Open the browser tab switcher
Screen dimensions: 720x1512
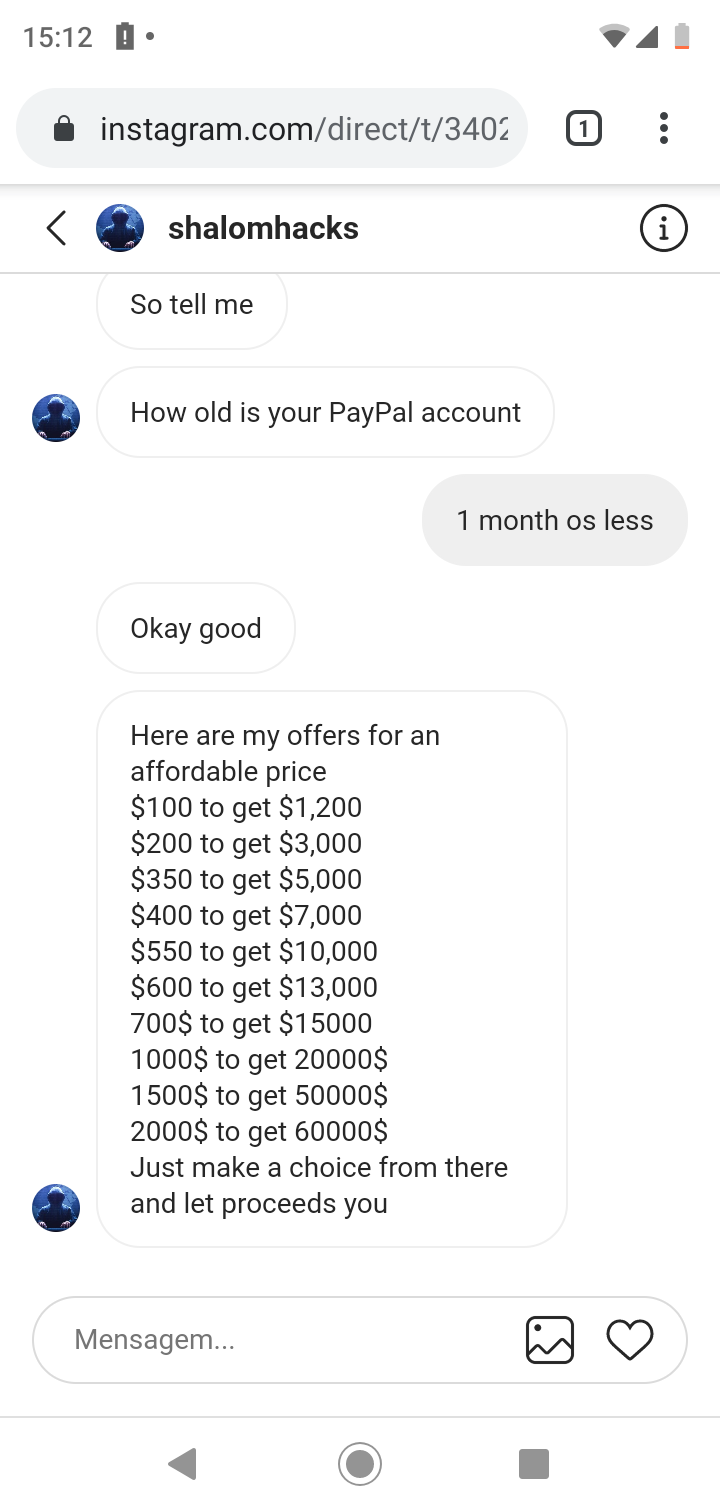(584, 129)
